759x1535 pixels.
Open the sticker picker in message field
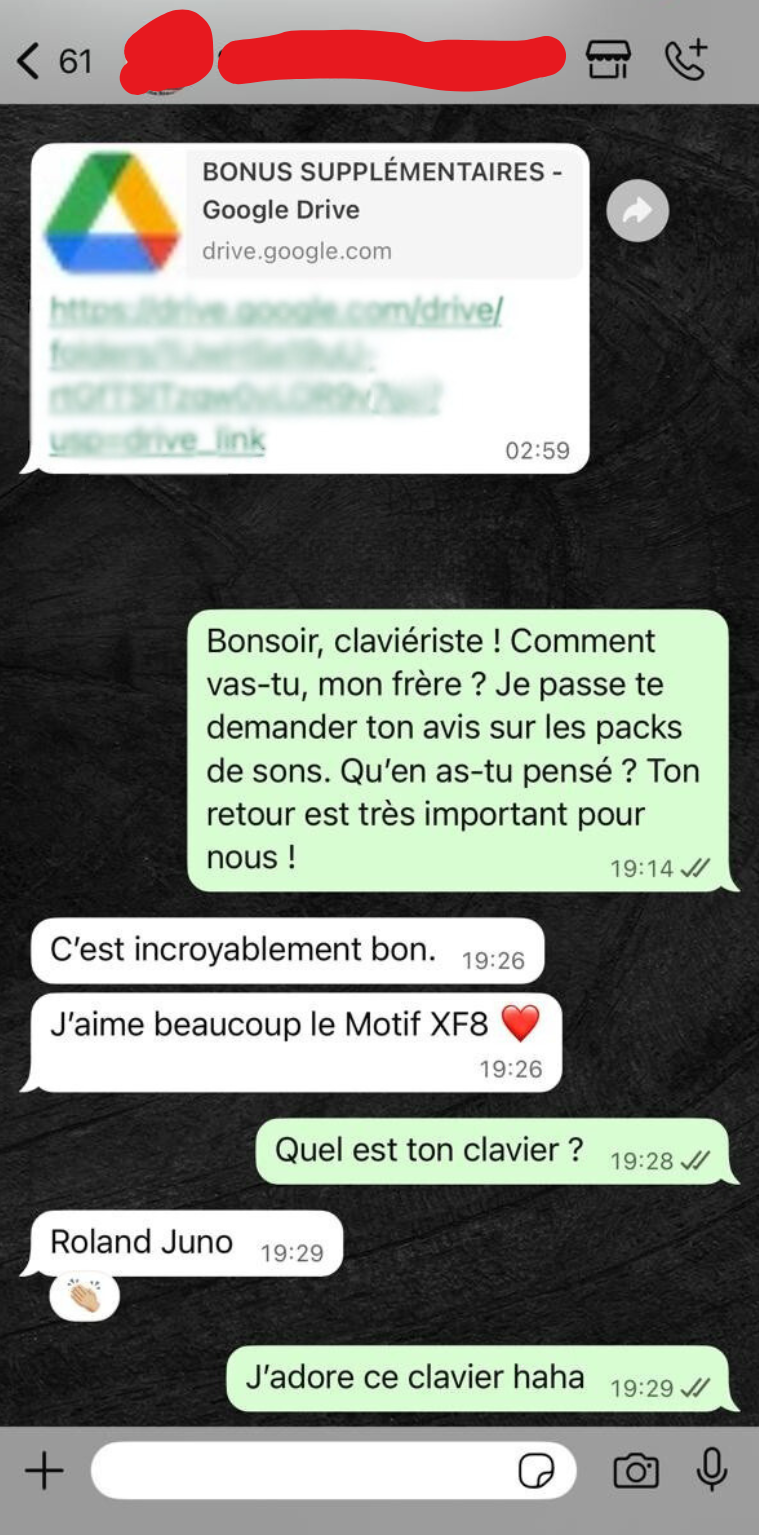(x=537, y=1471)
